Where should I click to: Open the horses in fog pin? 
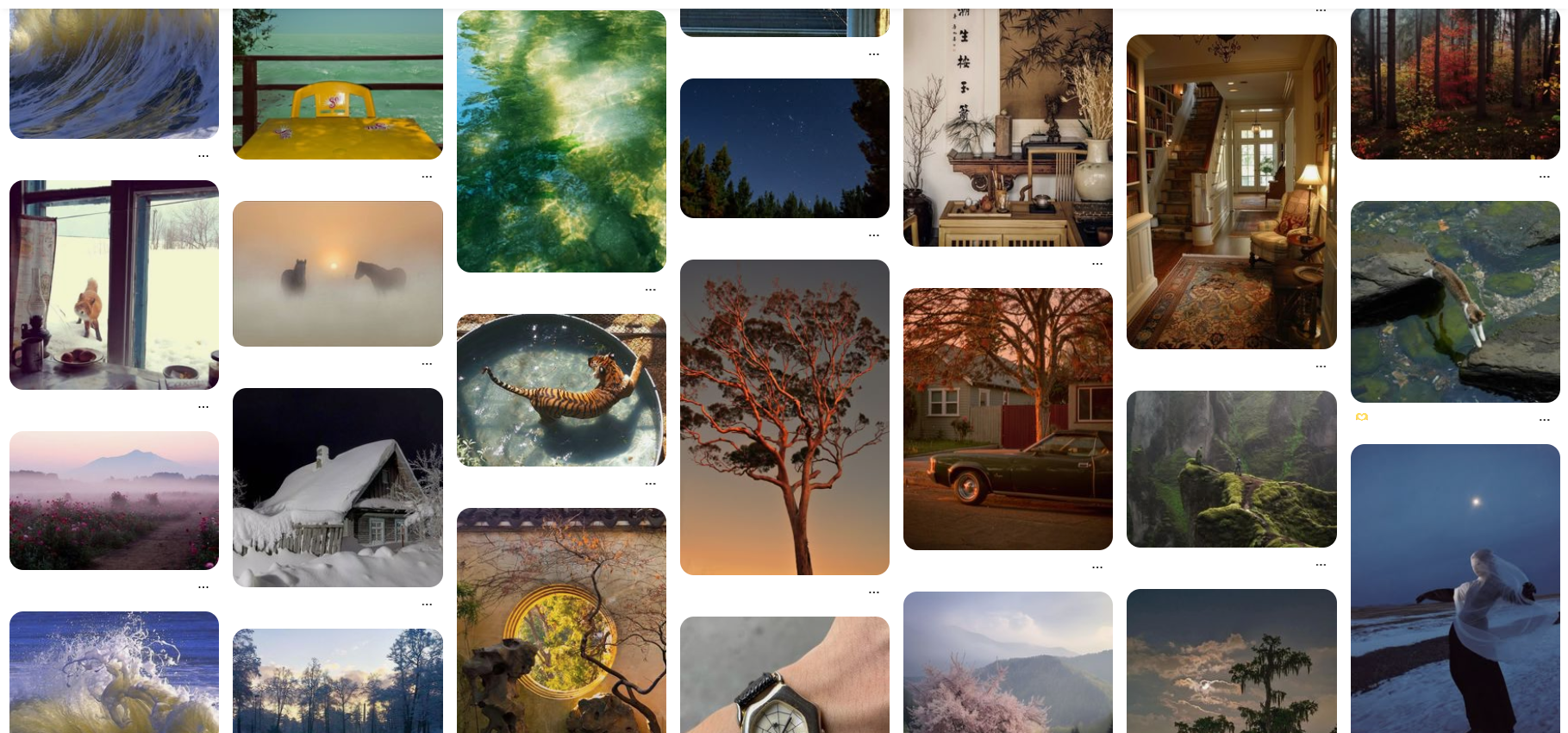pyautogui.click(x=337, y=273)
